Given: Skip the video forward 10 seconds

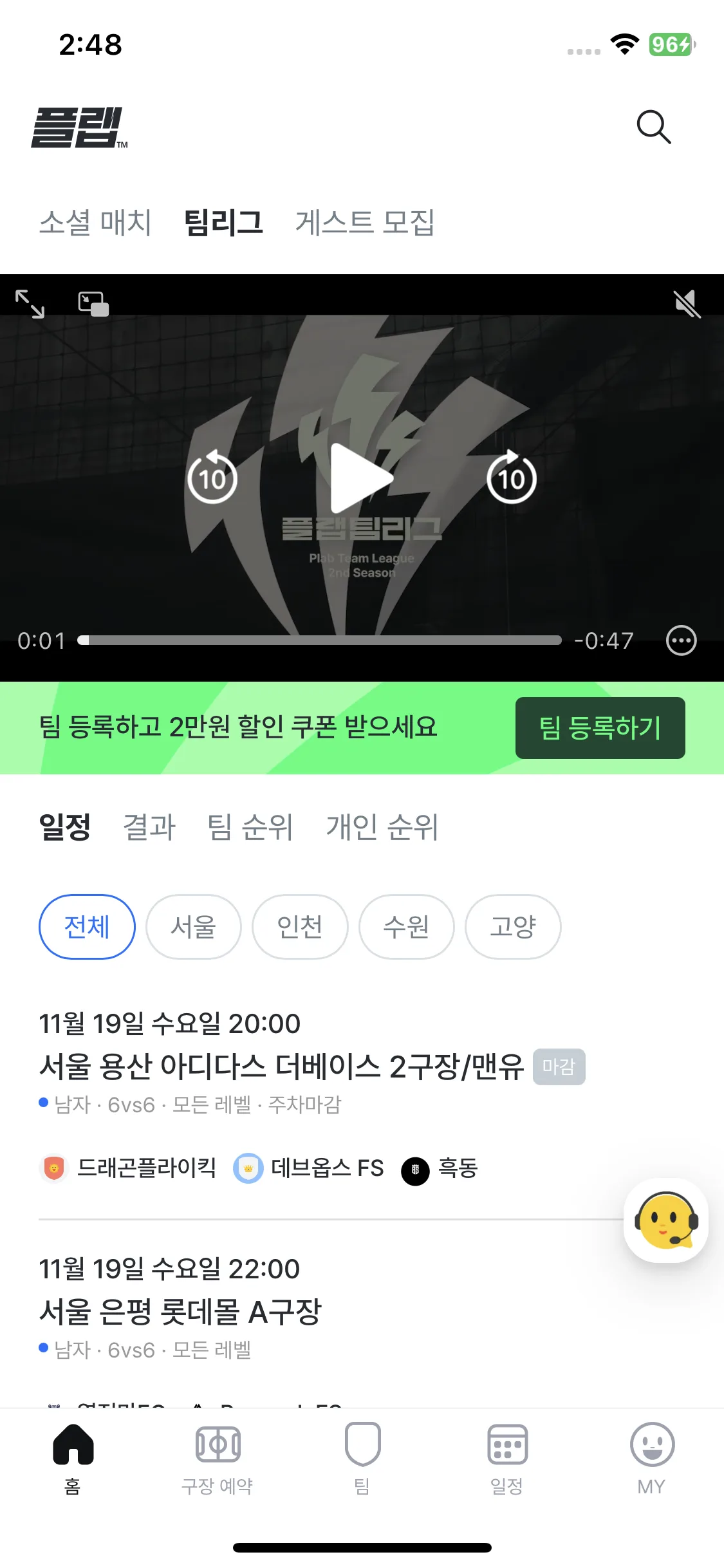Looking at the screenshot, I should (512, 478).
